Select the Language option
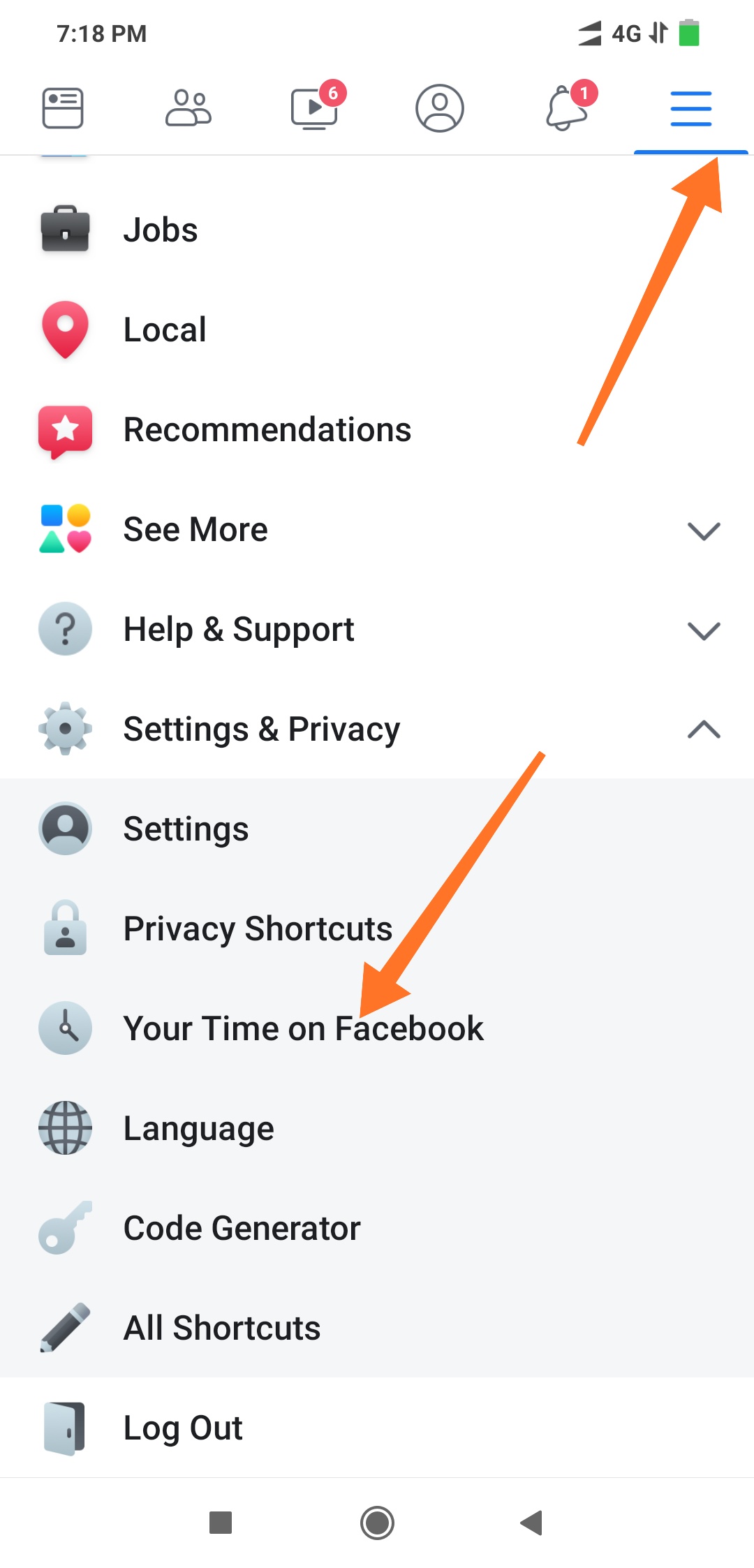The width and height of the screenshot is (754, 1568). (x=198, y=1129)
